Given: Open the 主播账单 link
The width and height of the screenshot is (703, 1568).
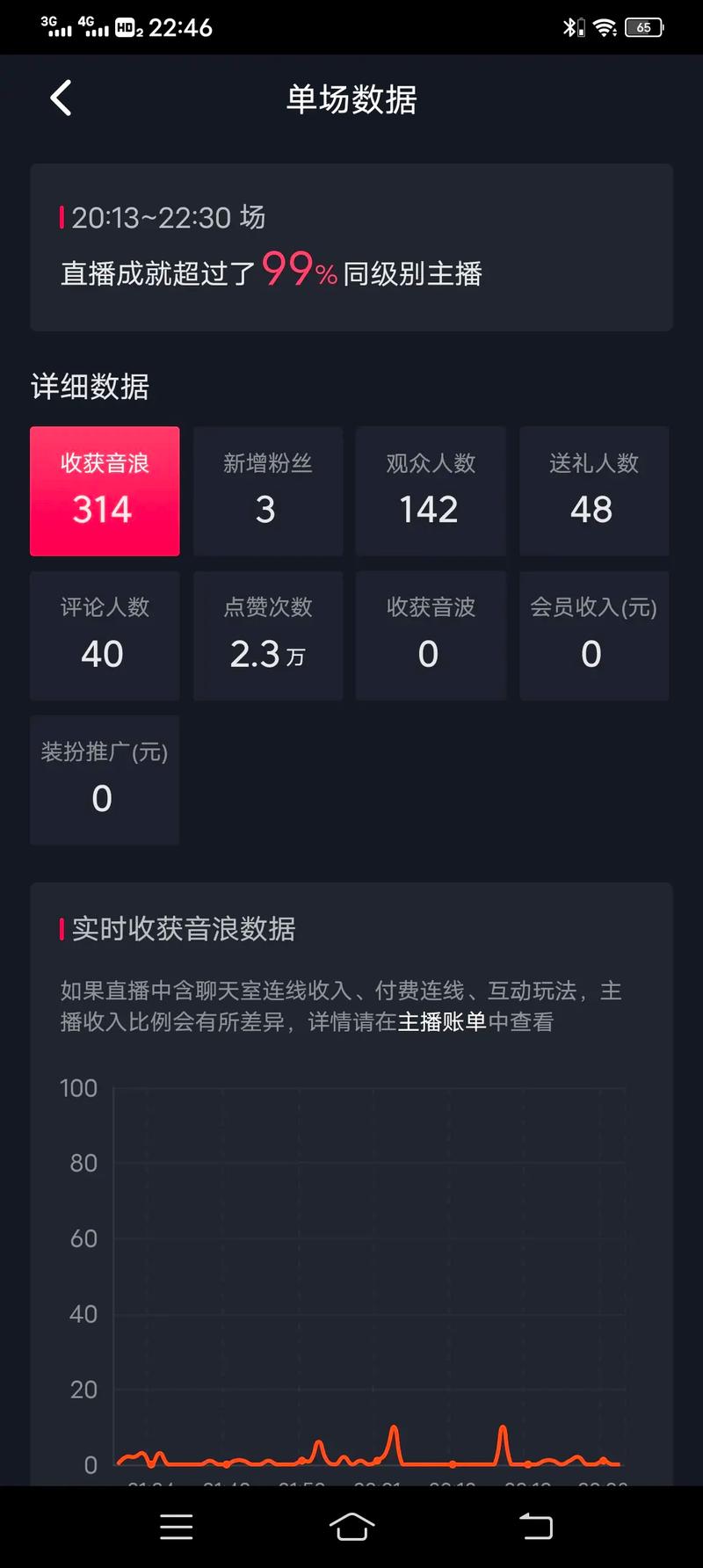Looking at the screenshot, I should 442,1022.
